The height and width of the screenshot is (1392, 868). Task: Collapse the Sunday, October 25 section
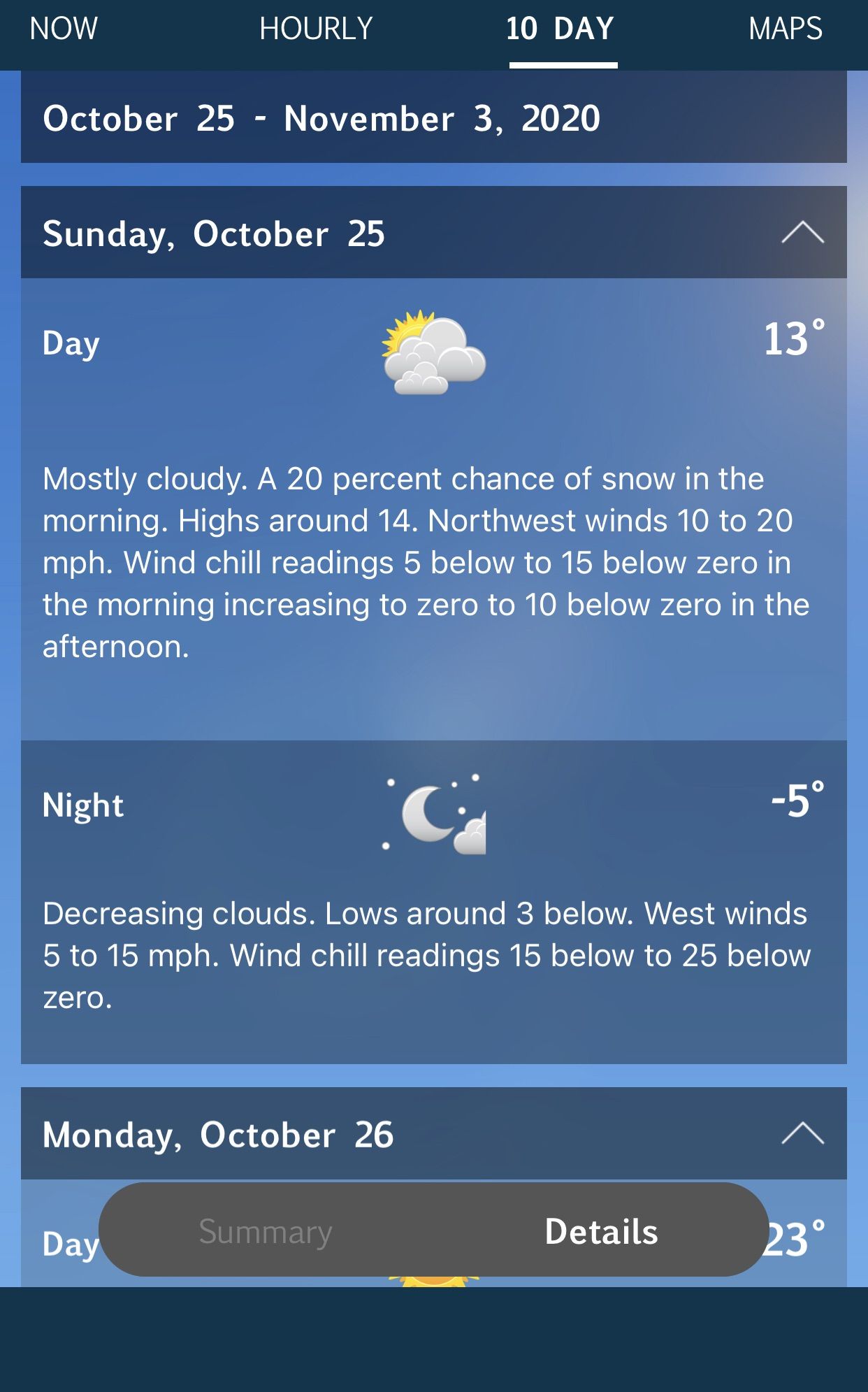tap(802, 232)
